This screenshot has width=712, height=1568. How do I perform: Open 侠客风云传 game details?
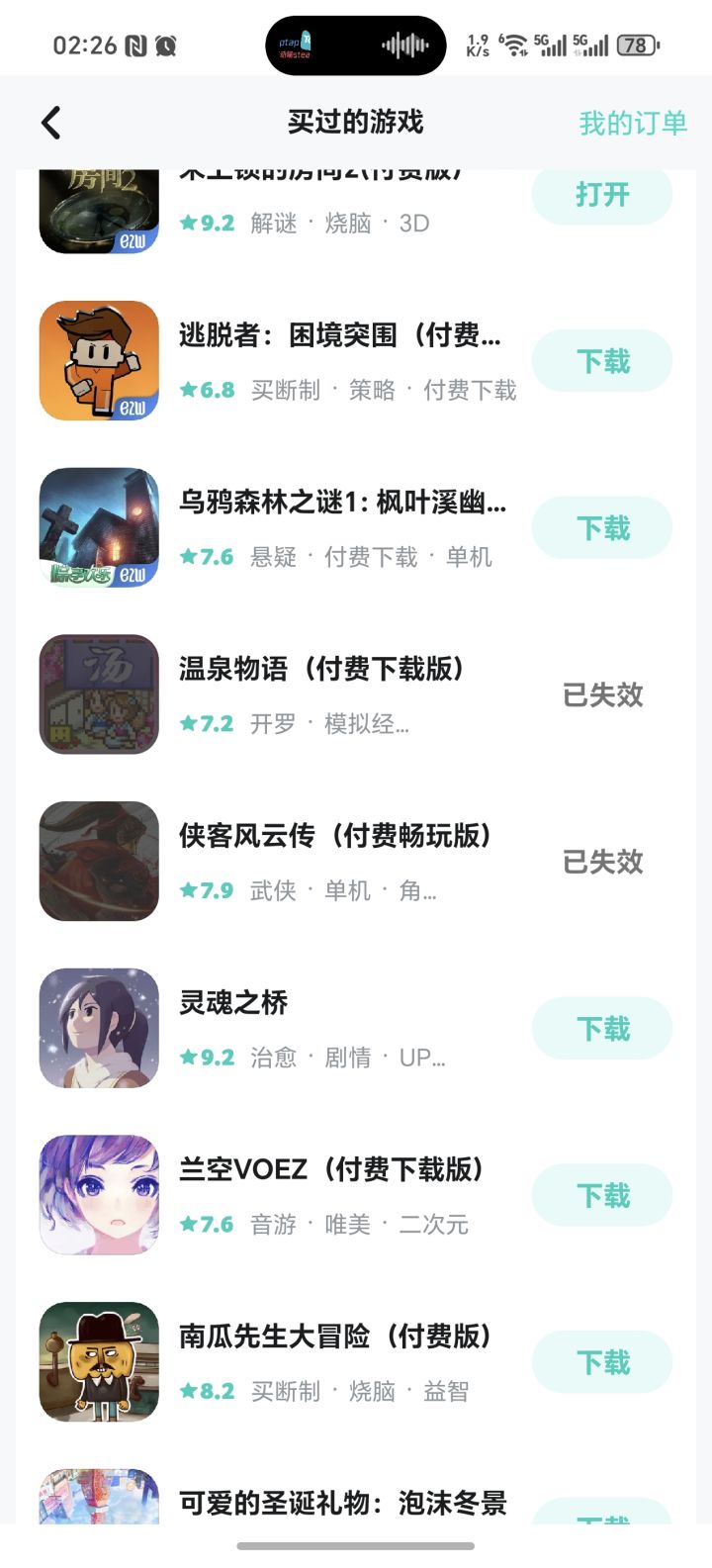pyautogui.click(x=334, y=837)
